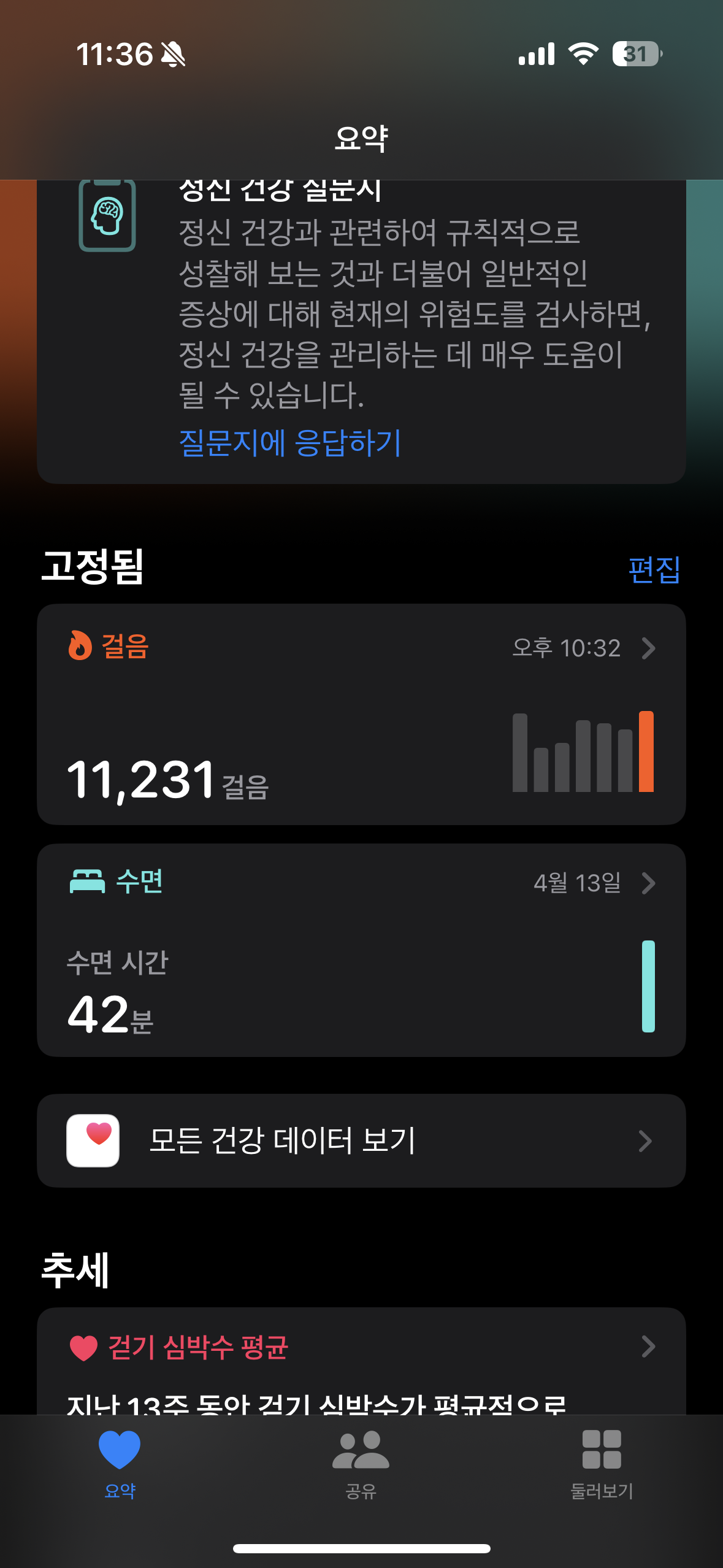723x1568 pixels.
Task: Open 모든 건강 데이터 보기
Action: [361, 1140]
